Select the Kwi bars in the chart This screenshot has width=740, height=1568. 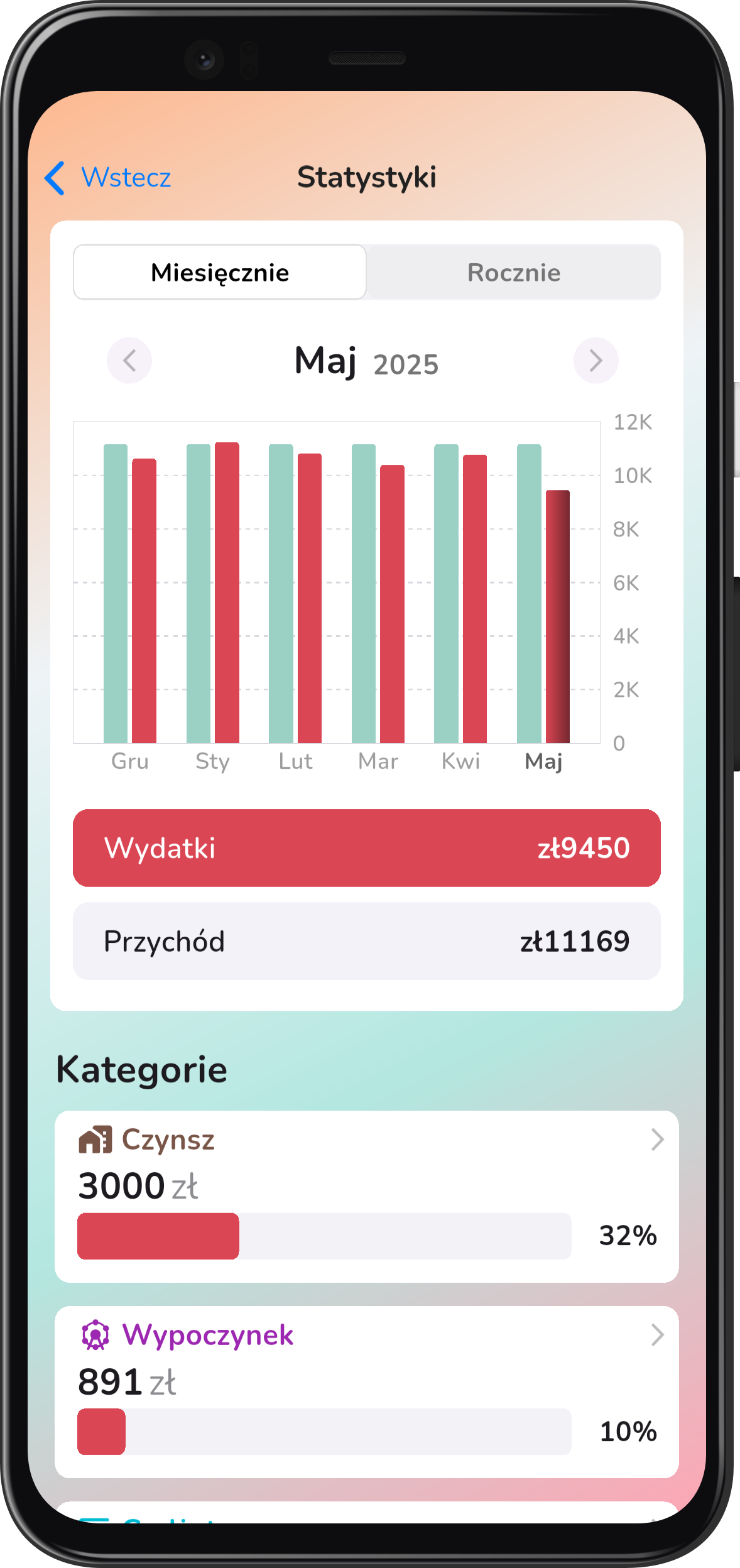tap(460, 594)
